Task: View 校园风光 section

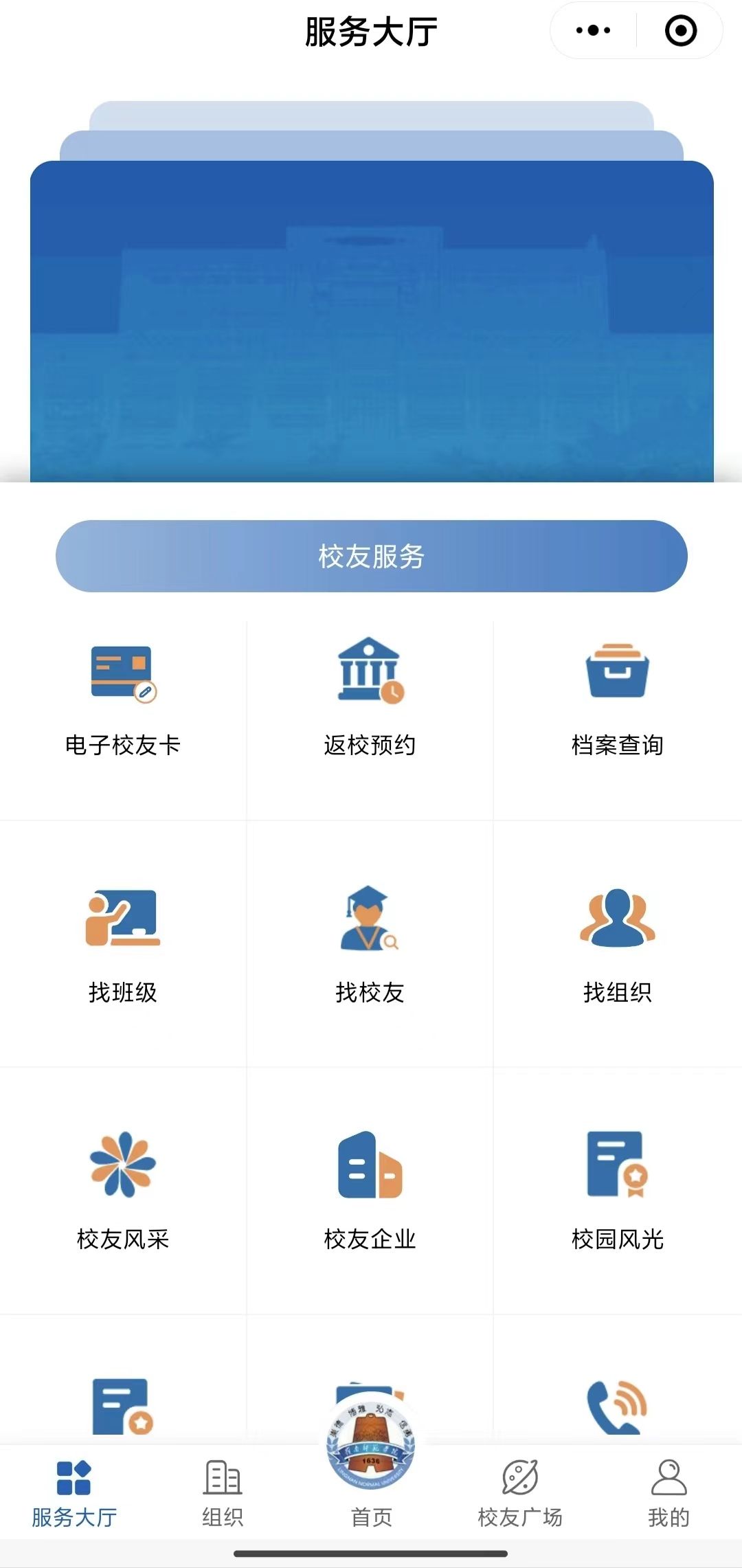Action: click(617, 1192)
